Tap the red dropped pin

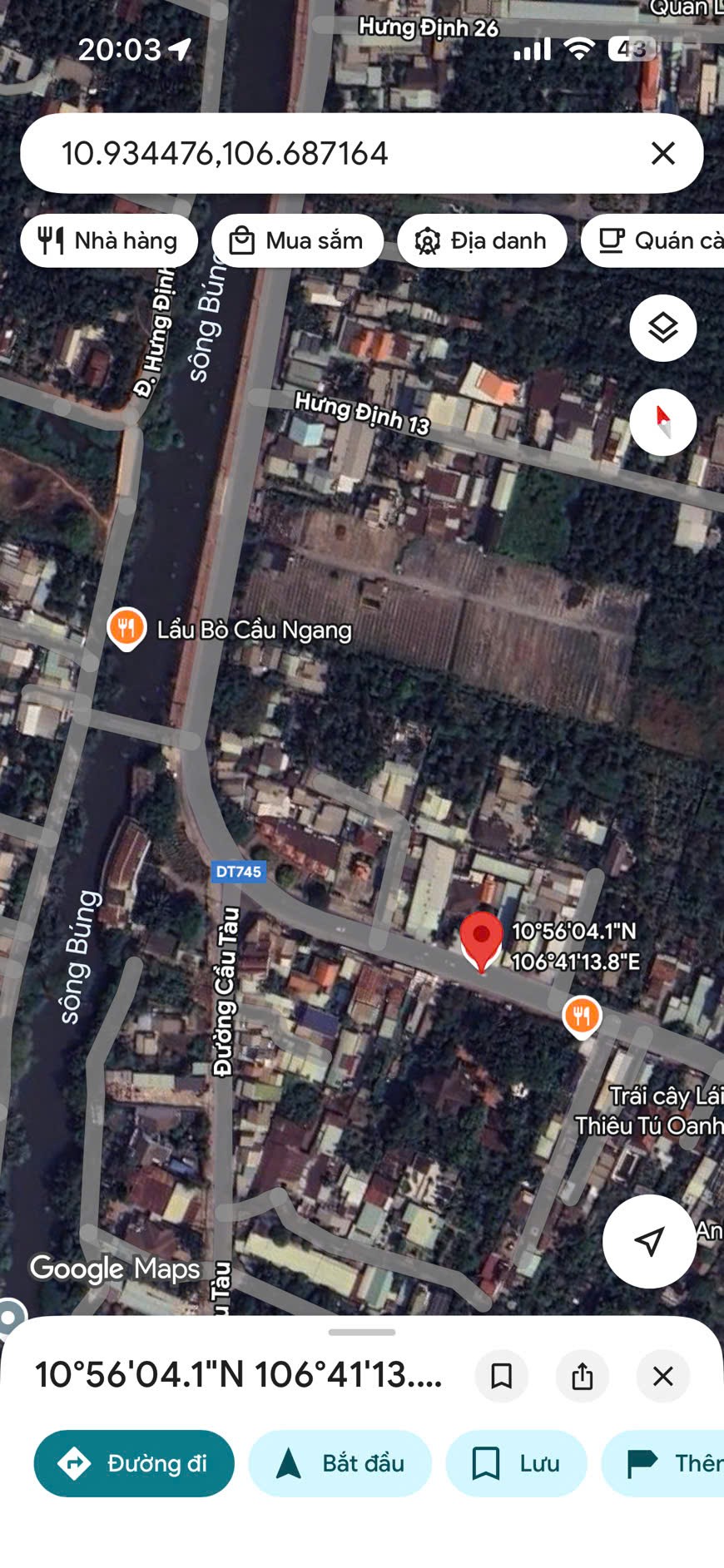click(x=481, y=940)
